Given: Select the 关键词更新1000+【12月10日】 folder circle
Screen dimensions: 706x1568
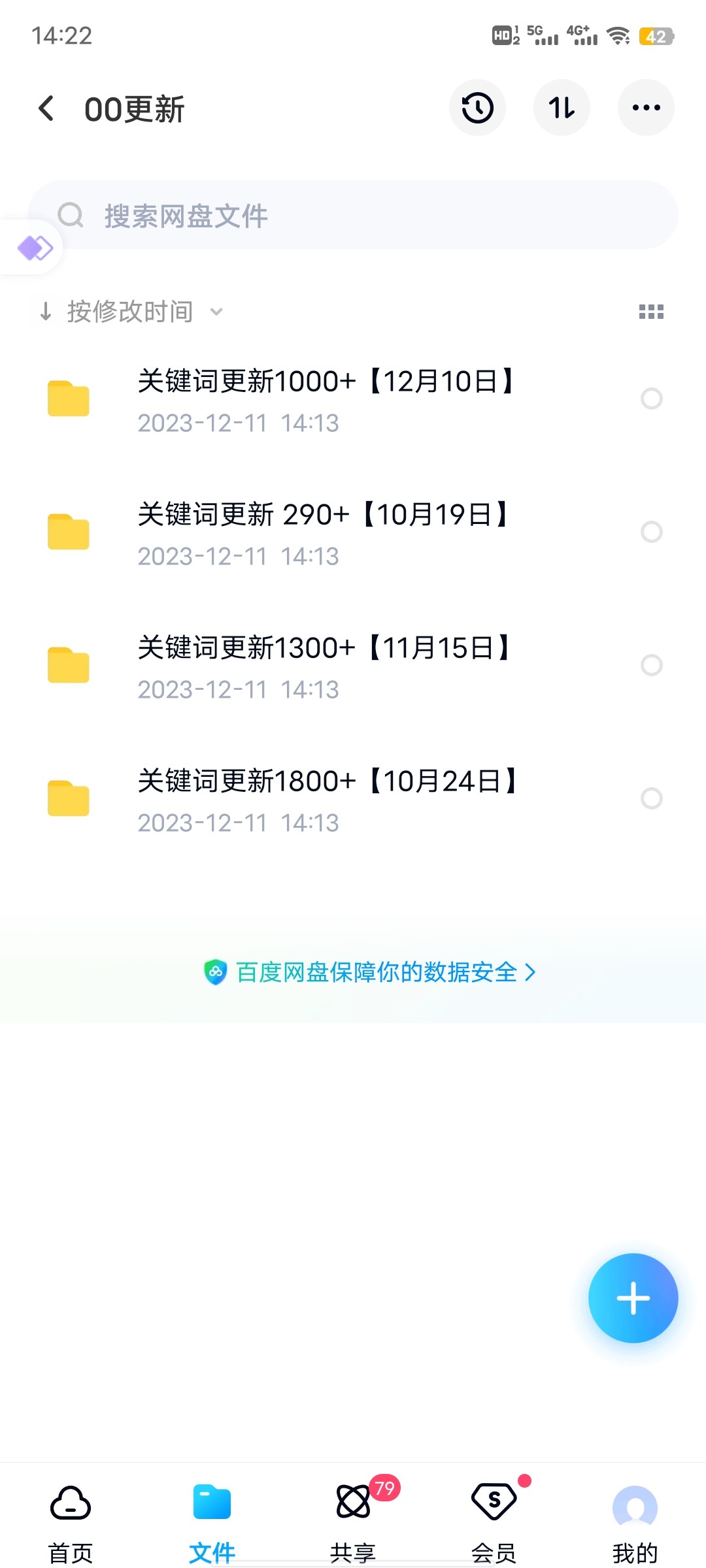Looking at the screenshot, I should click(651, 399).
